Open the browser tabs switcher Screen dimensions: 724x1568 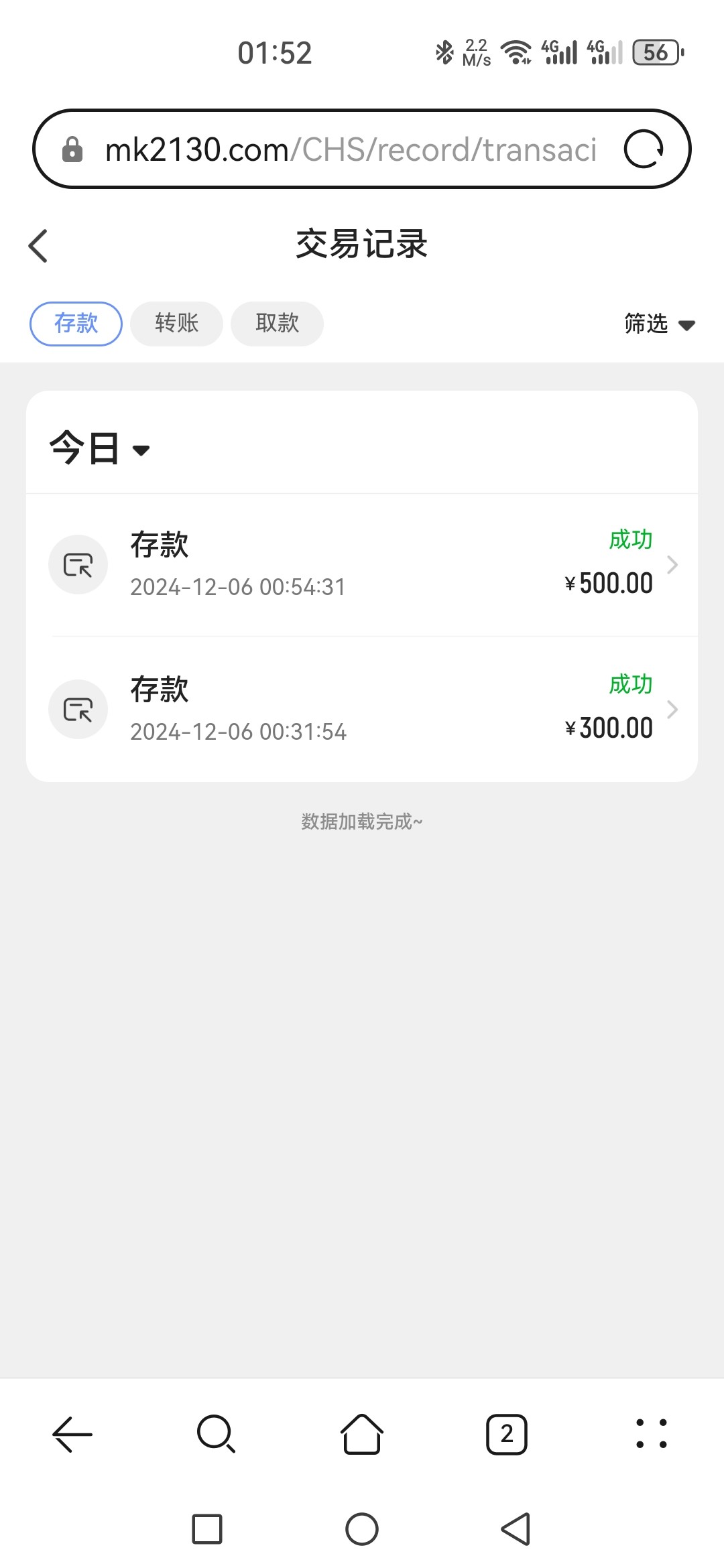click(x=507, y=1434)
